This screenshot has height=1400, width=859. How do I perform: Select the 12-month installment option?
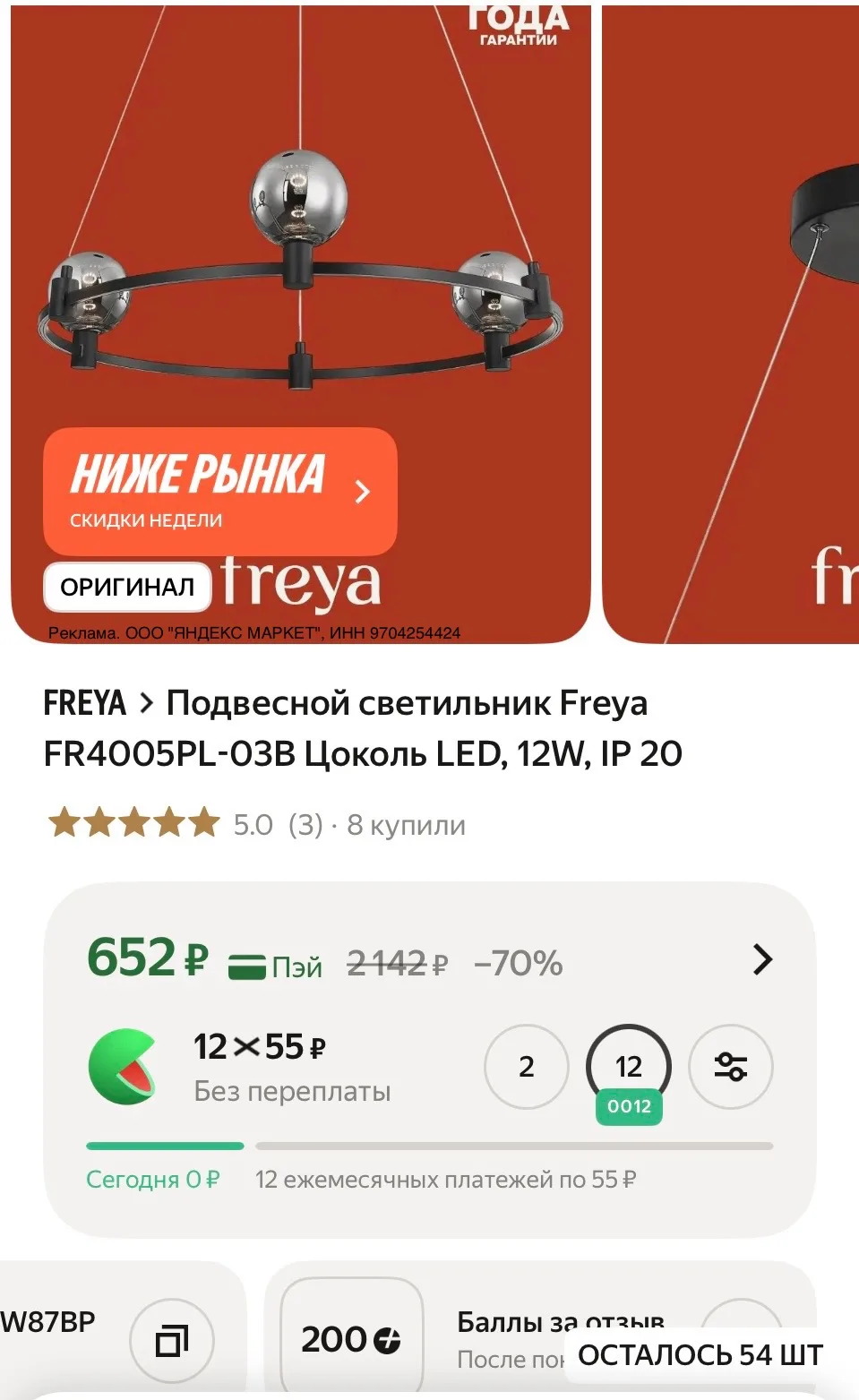pos(629,1068)
